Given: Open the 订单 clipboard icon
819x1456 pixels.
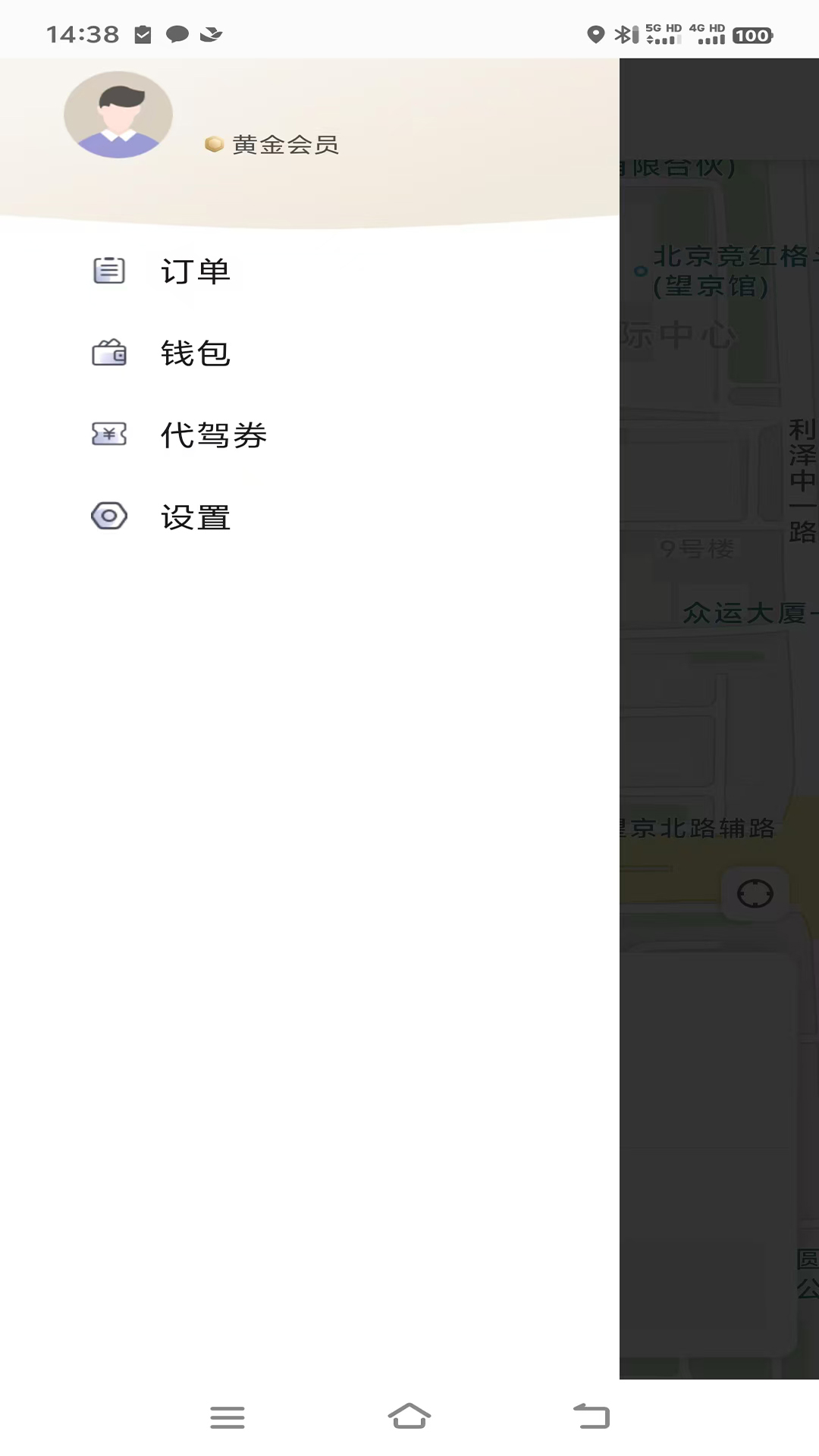Looking at the screenshot, I should 108,271.
